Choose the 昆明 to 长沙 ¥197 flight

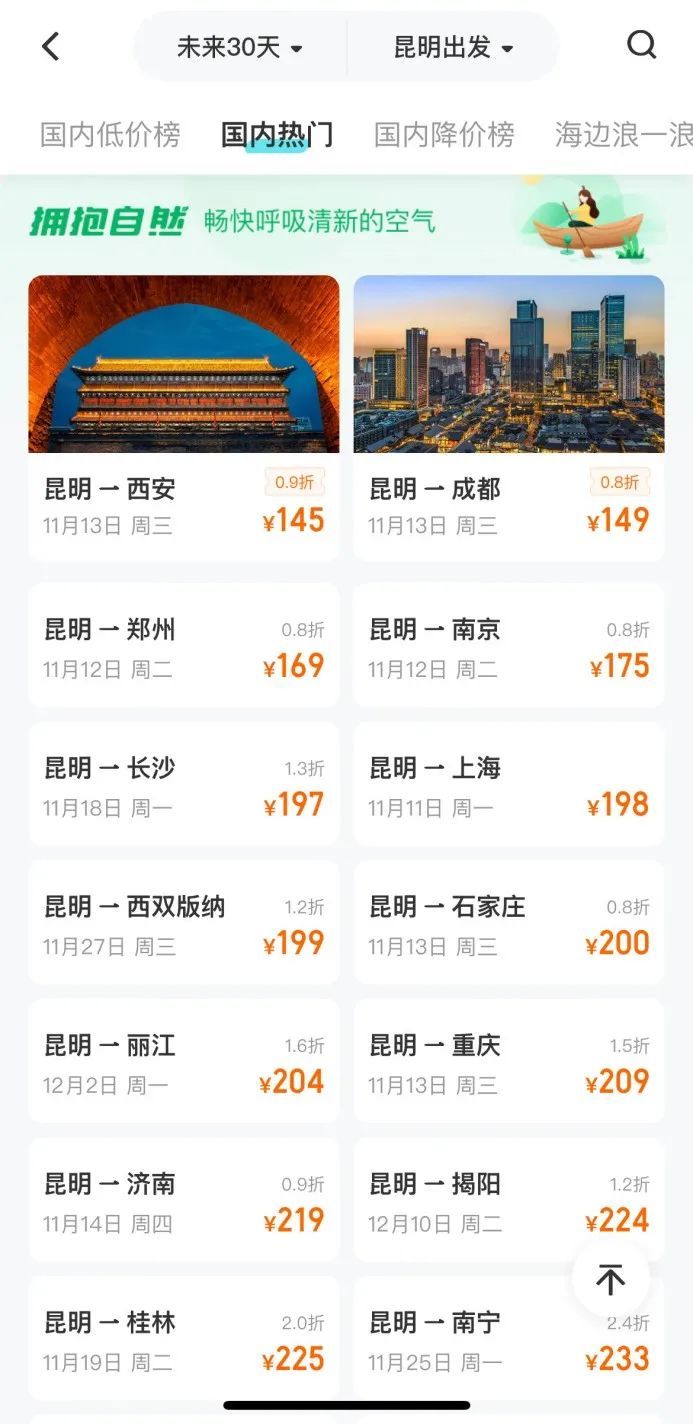coord(184,785)
